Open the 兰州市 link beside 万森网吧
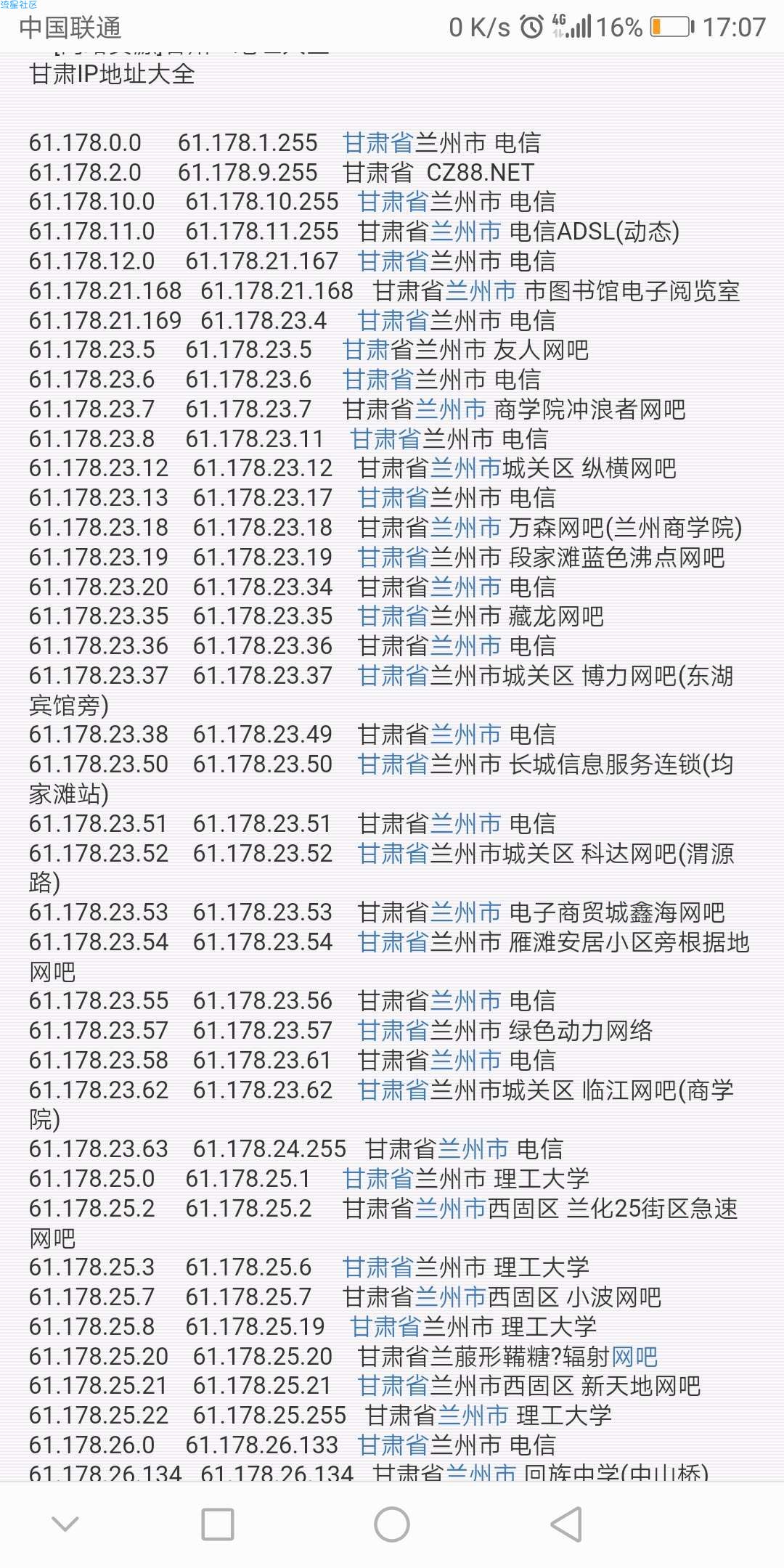This screenshot has width=784, height=1568. (466, 528)
